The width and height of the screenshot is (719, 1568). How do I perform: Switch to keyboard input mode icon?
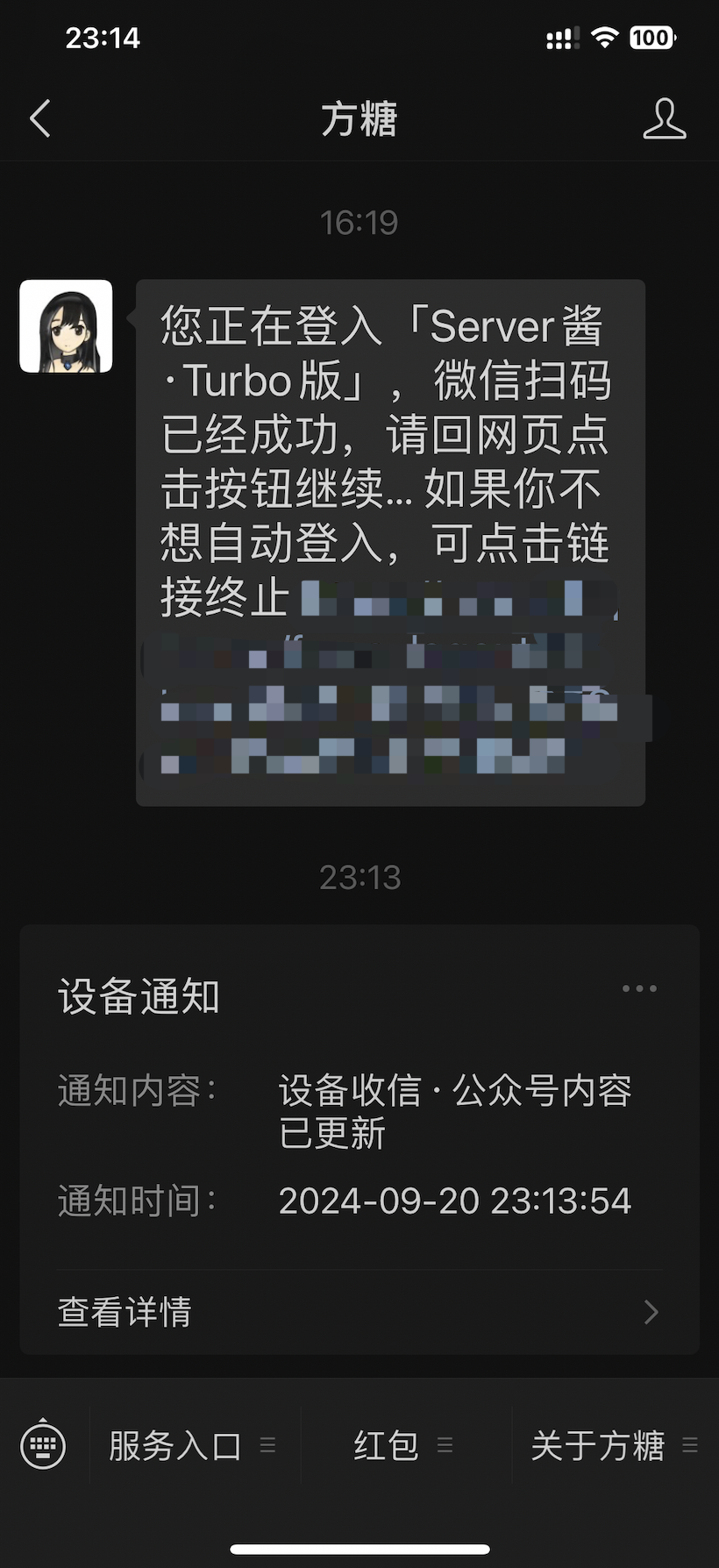43,1445
